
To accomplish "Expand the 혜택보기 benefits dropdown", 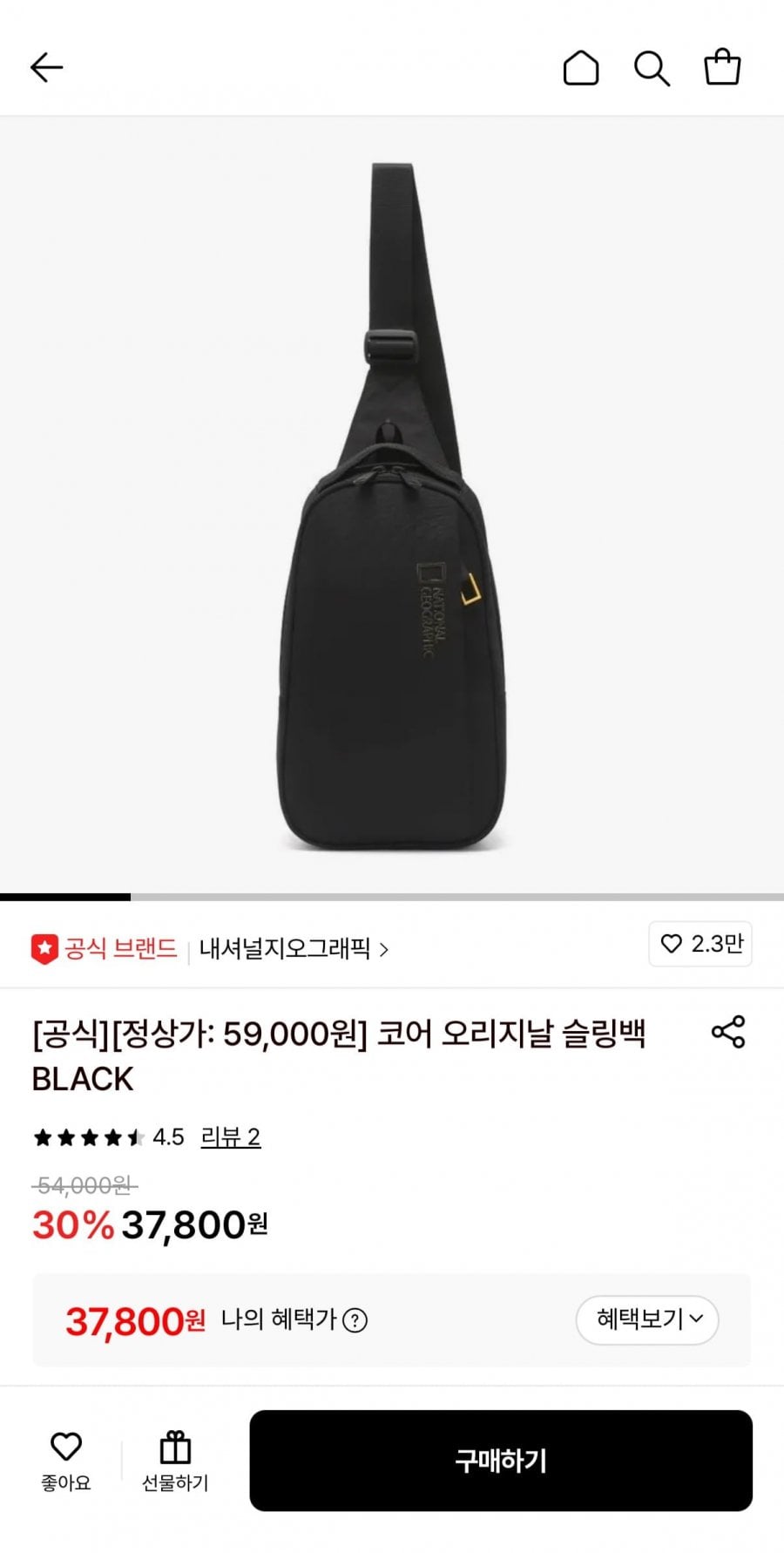I will click(x=647, y=1319).
